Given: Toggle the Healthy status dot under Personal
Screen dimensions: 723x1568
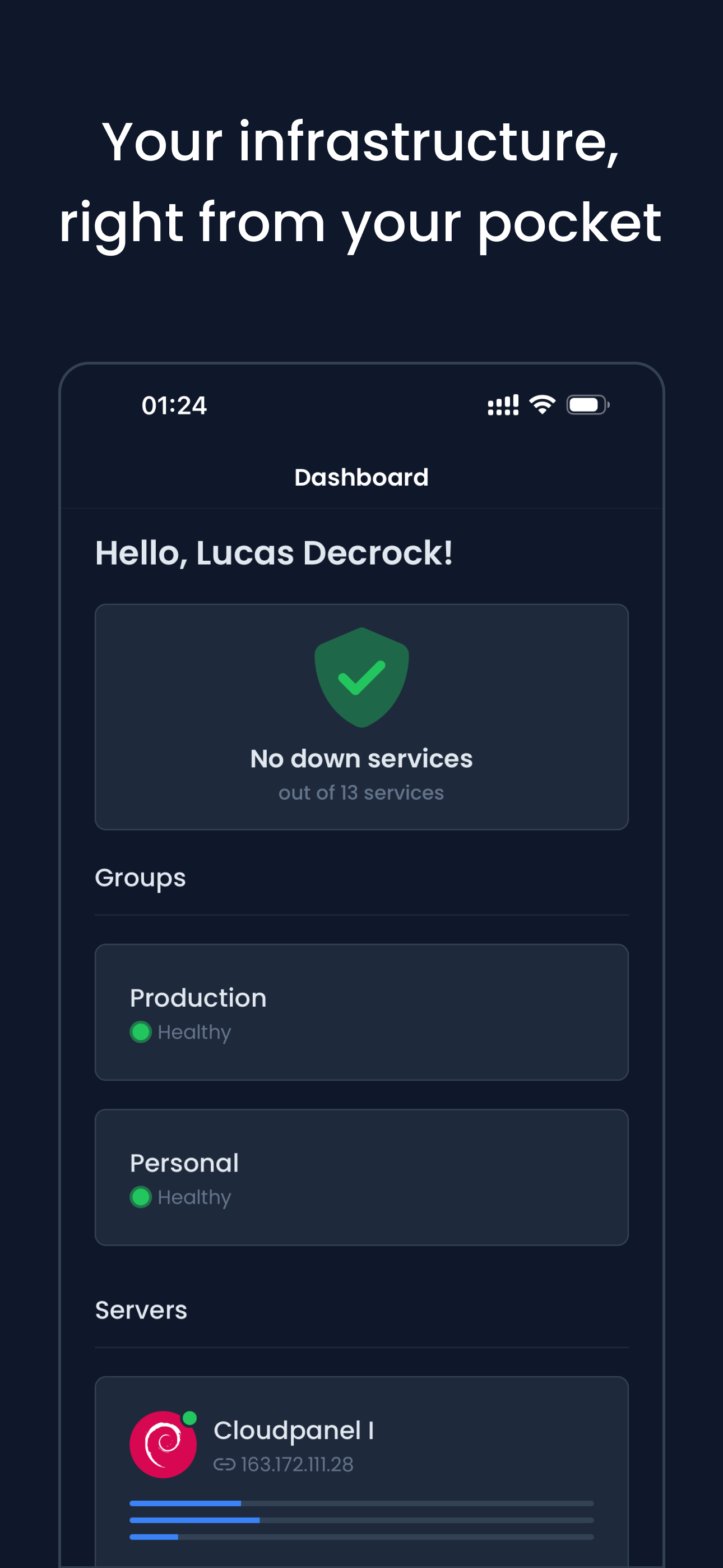Looking at the screenshot, I should [141, 1197].
